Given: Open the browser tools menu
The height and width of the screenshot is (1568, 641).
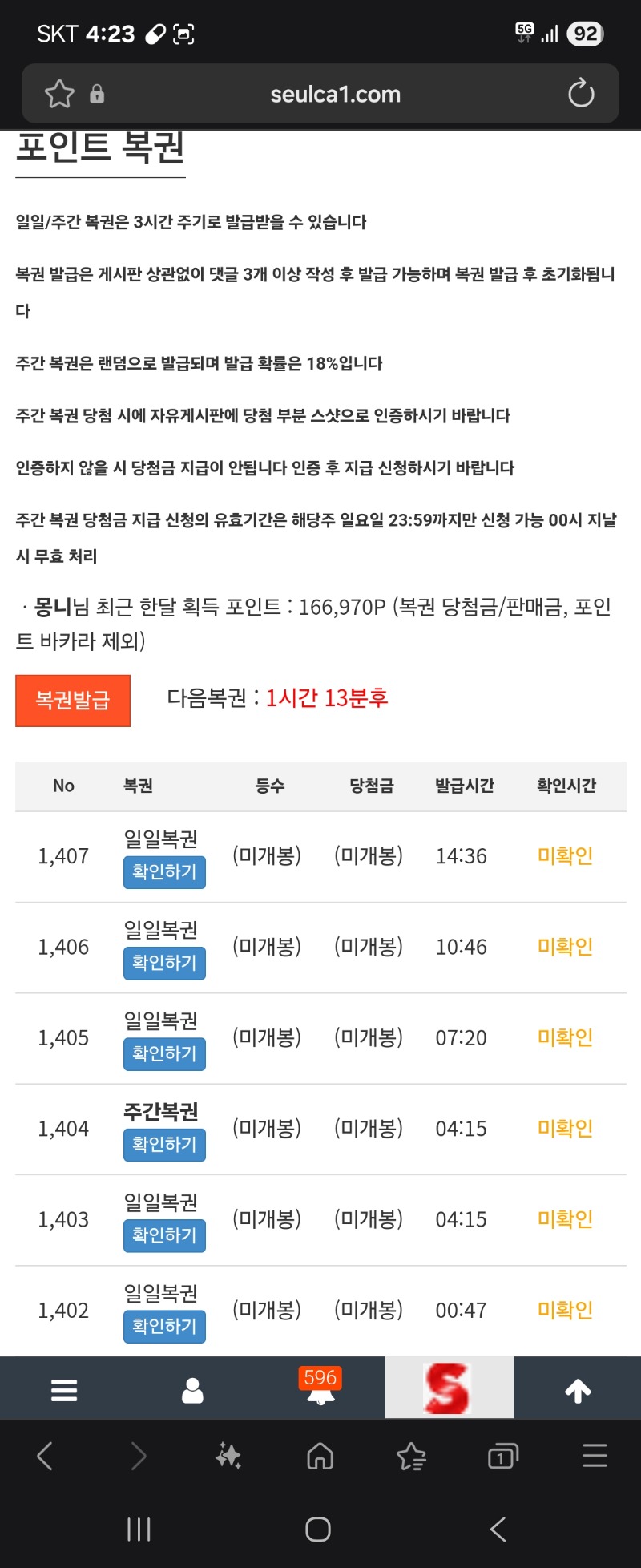Looking at the screenshot, I should (x=595, y=1456).
